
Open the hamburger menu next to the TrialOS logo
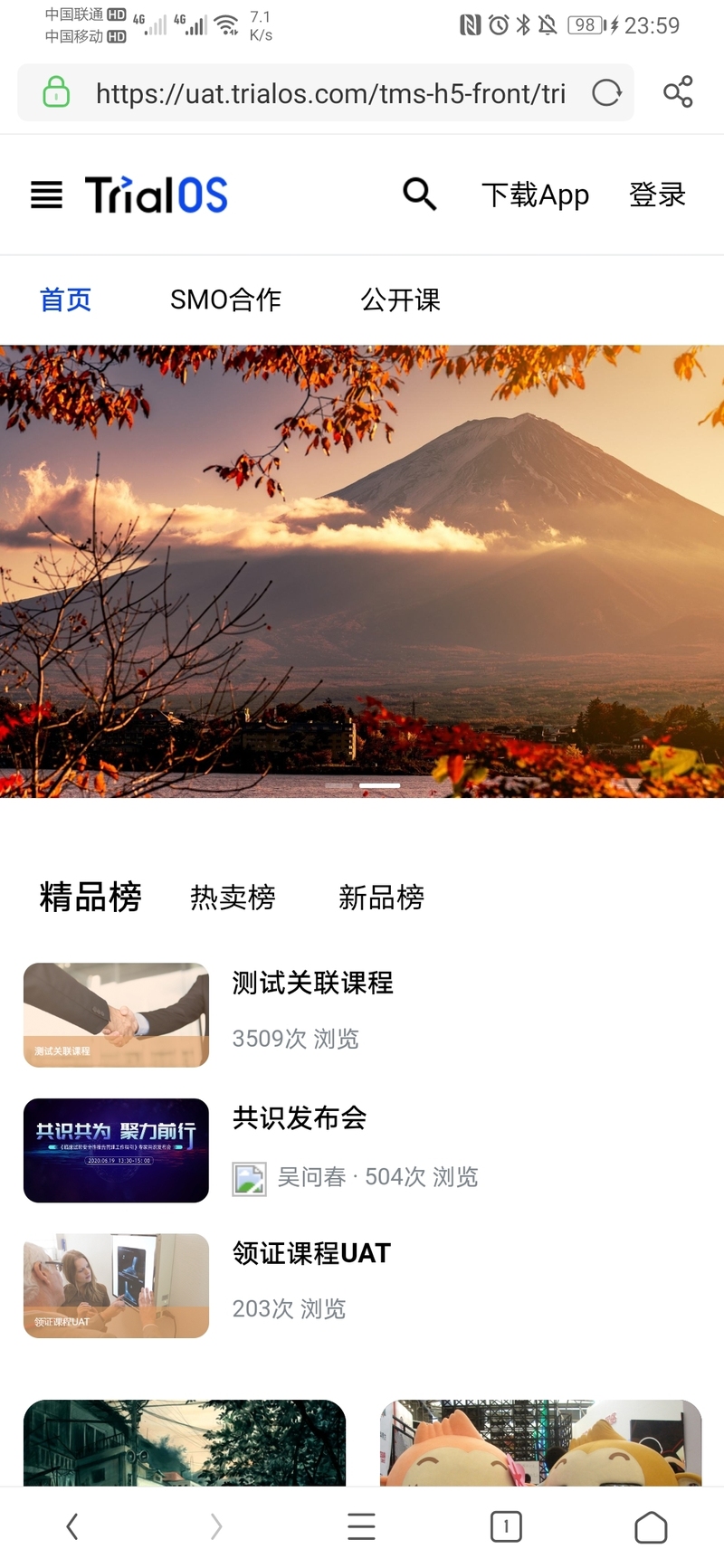tap(47, 195)
